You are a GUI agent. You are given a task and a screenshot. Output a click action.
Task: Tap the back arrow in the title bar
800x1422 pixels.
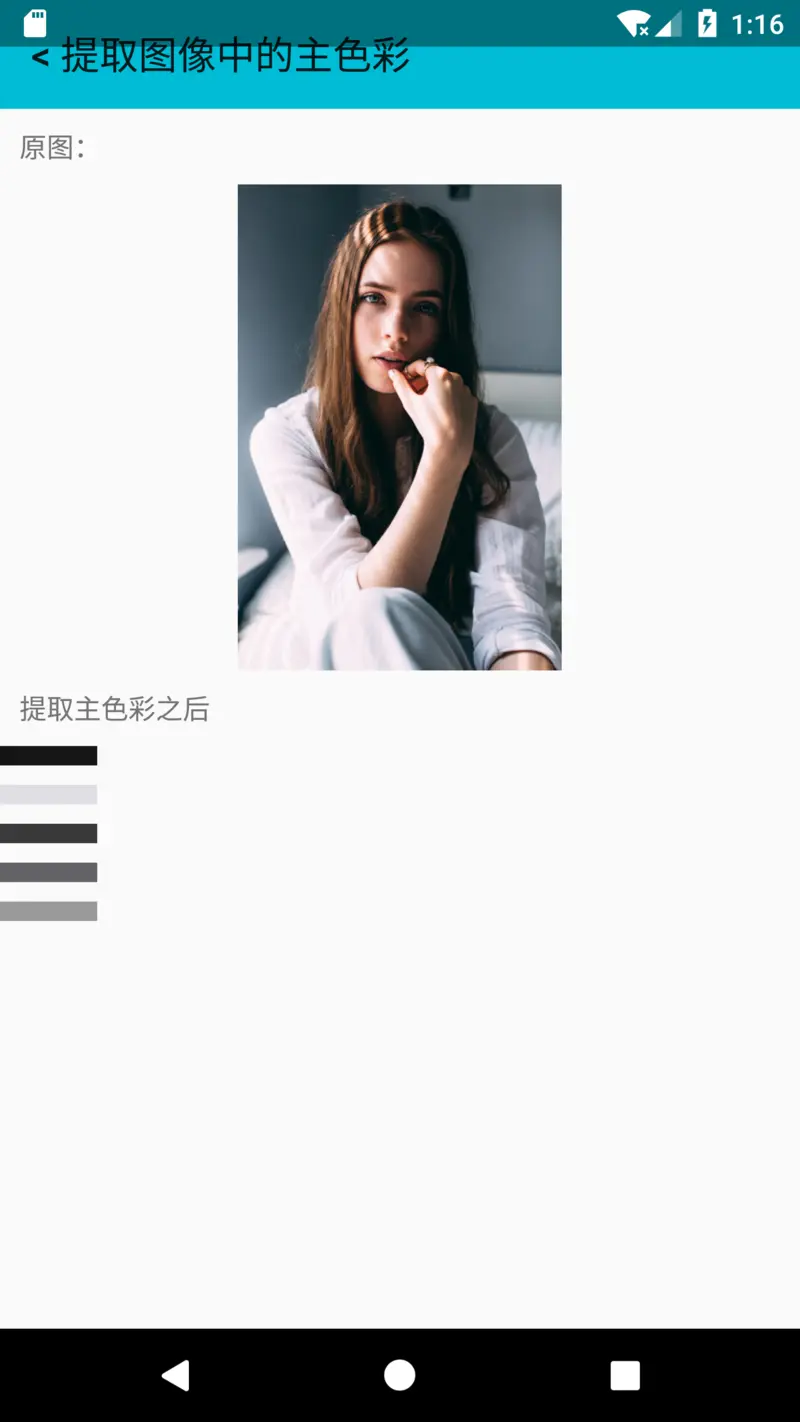point(40,58)
